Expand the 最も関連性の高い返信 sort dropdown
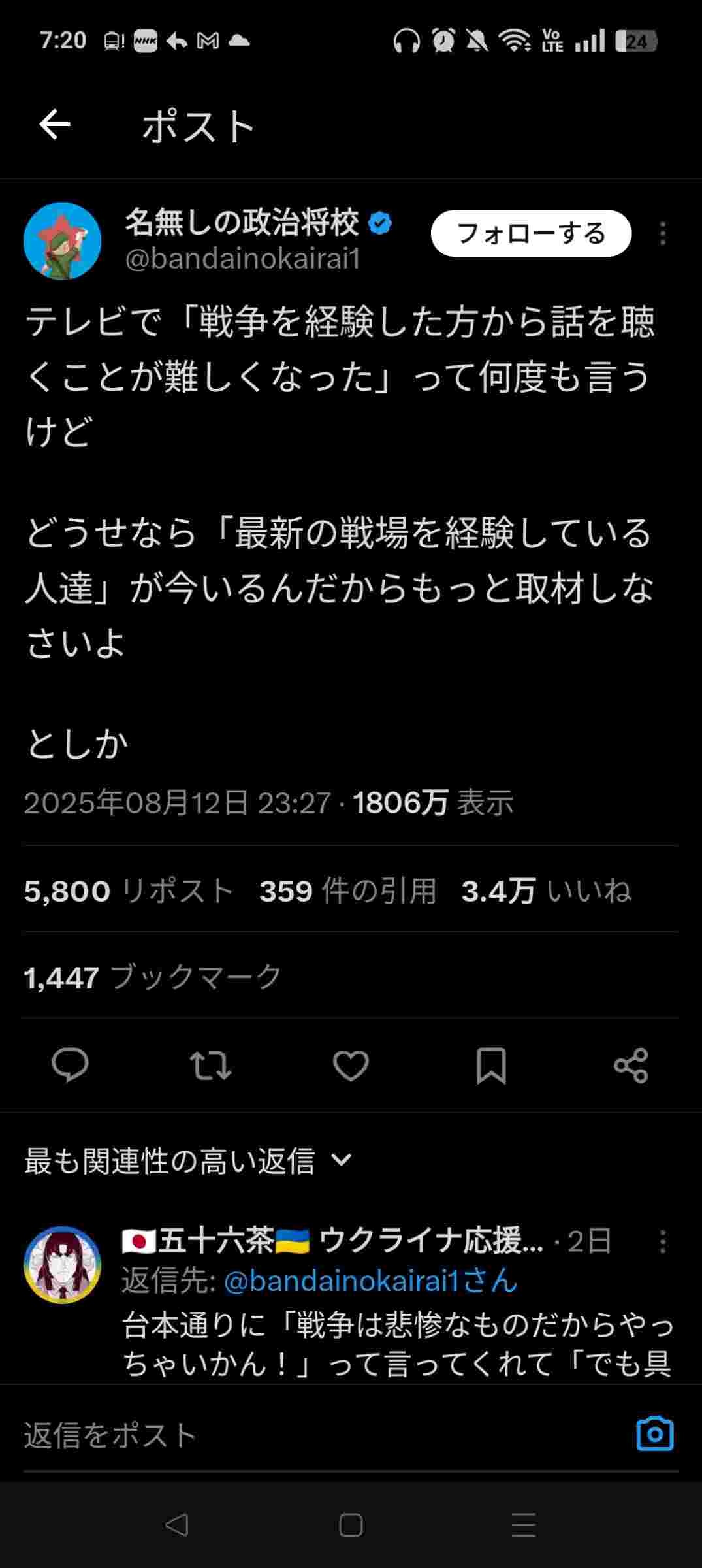 coord(188,1161)
